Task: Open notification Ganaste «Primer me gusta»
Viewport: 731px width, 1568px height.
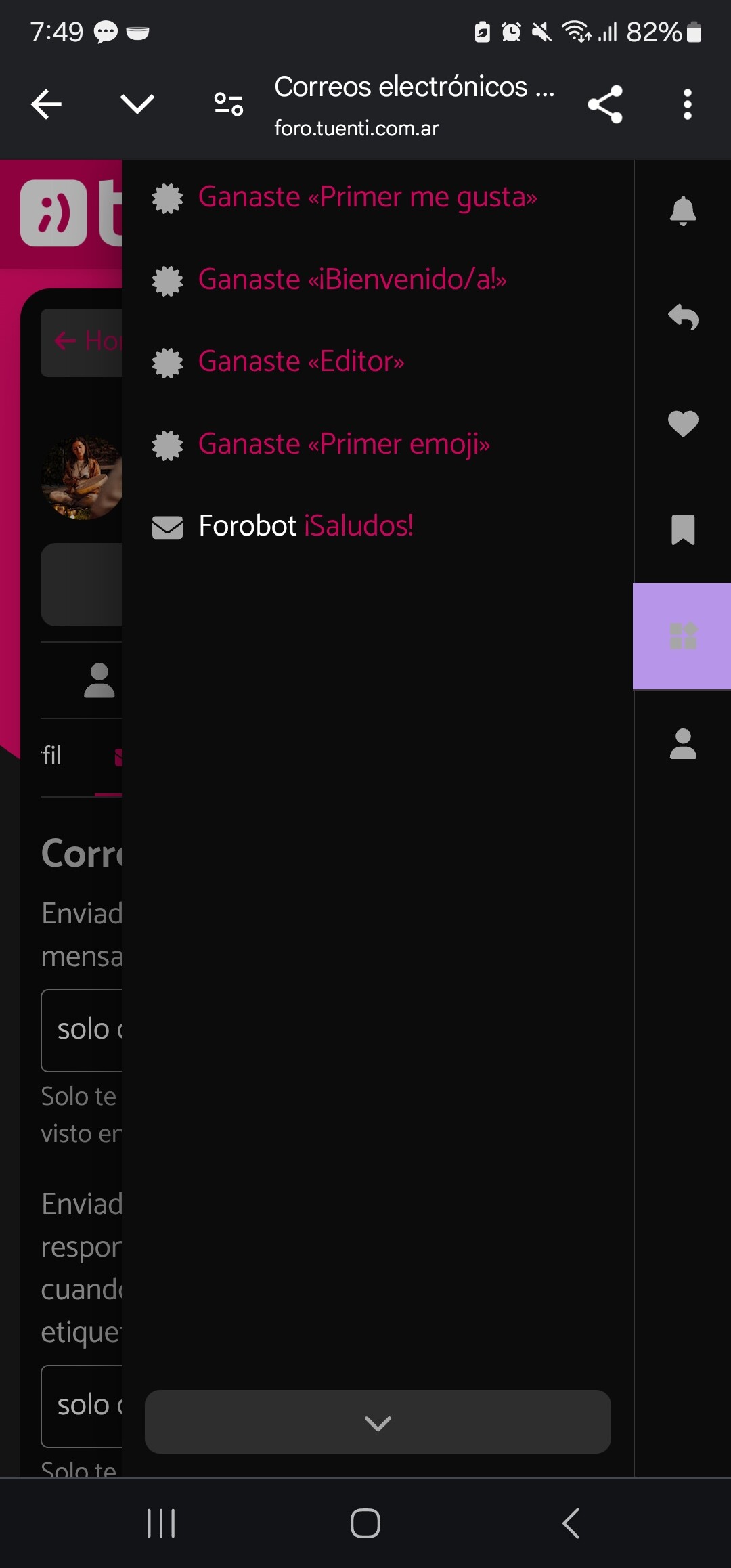Action: point(367,198)
